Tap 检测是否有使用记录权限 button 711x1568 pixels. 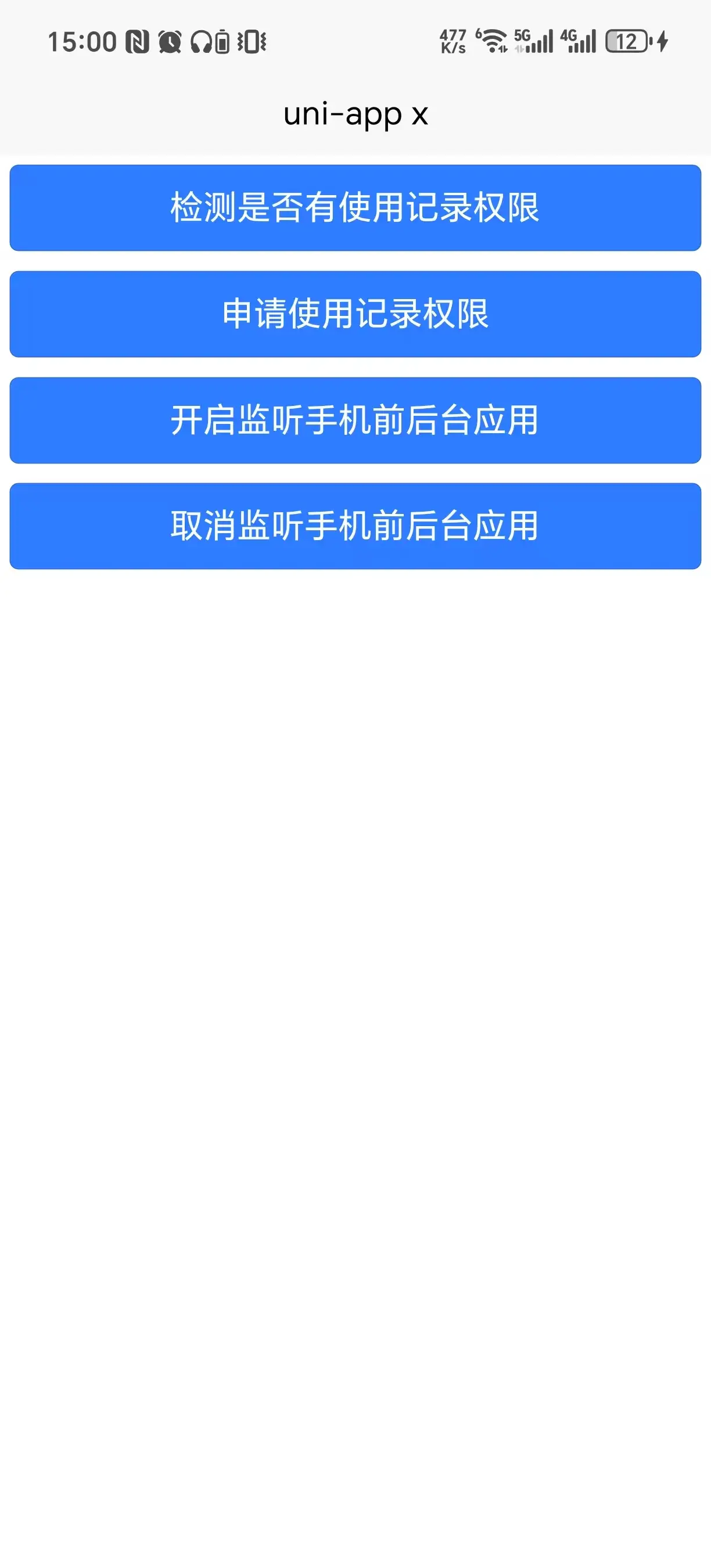tap(355, 207)
